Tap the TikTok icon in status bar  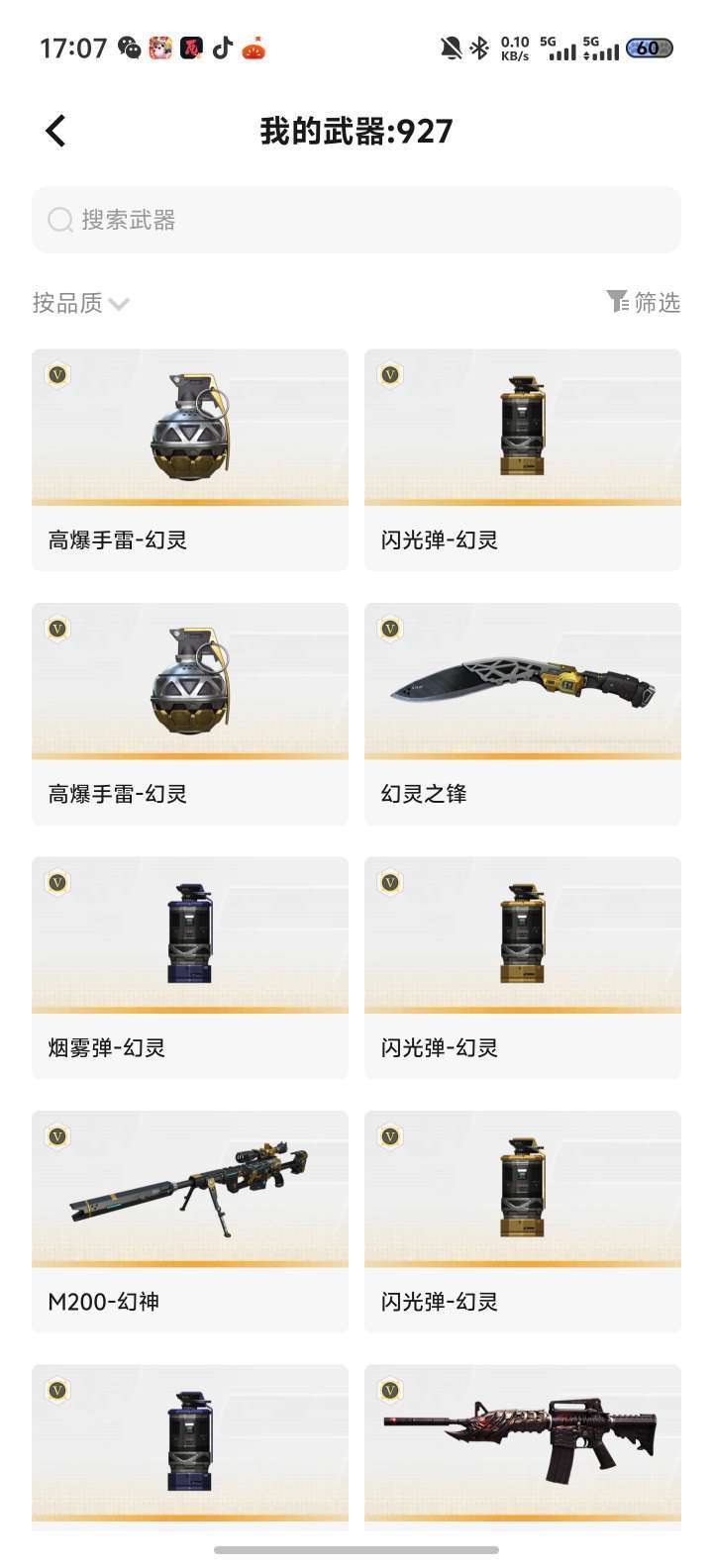pyautogui.click(x=222, y=47)
